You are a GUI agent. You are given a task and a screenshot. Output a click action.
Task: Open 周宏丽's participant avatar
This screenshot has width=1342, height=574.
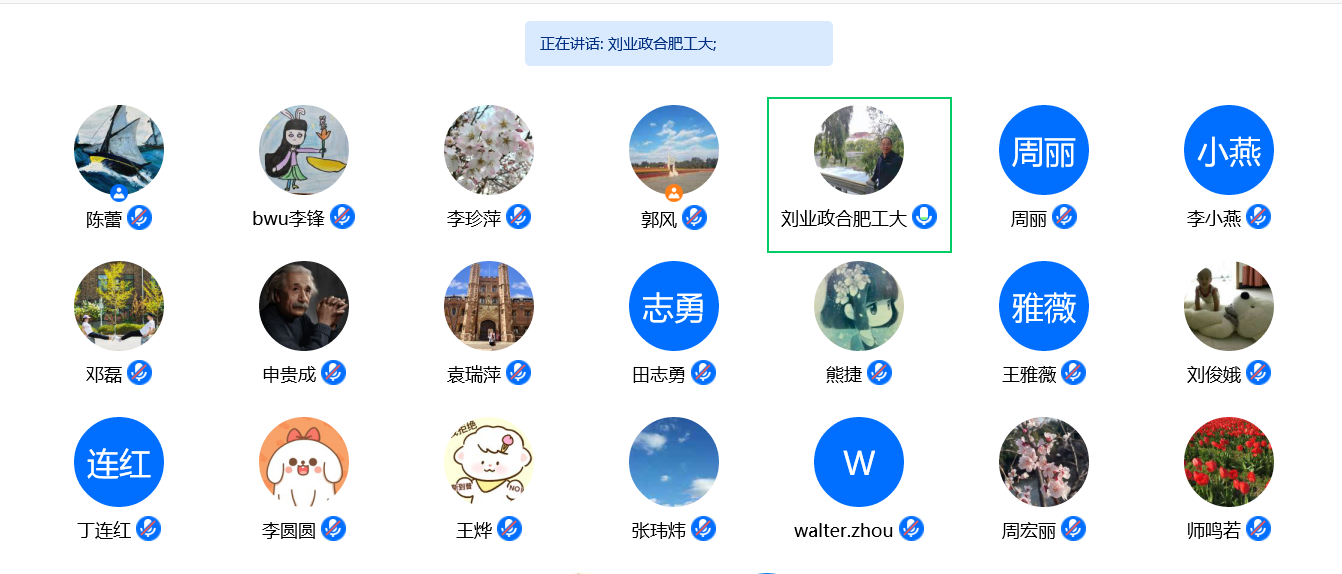pos(1044,462)
